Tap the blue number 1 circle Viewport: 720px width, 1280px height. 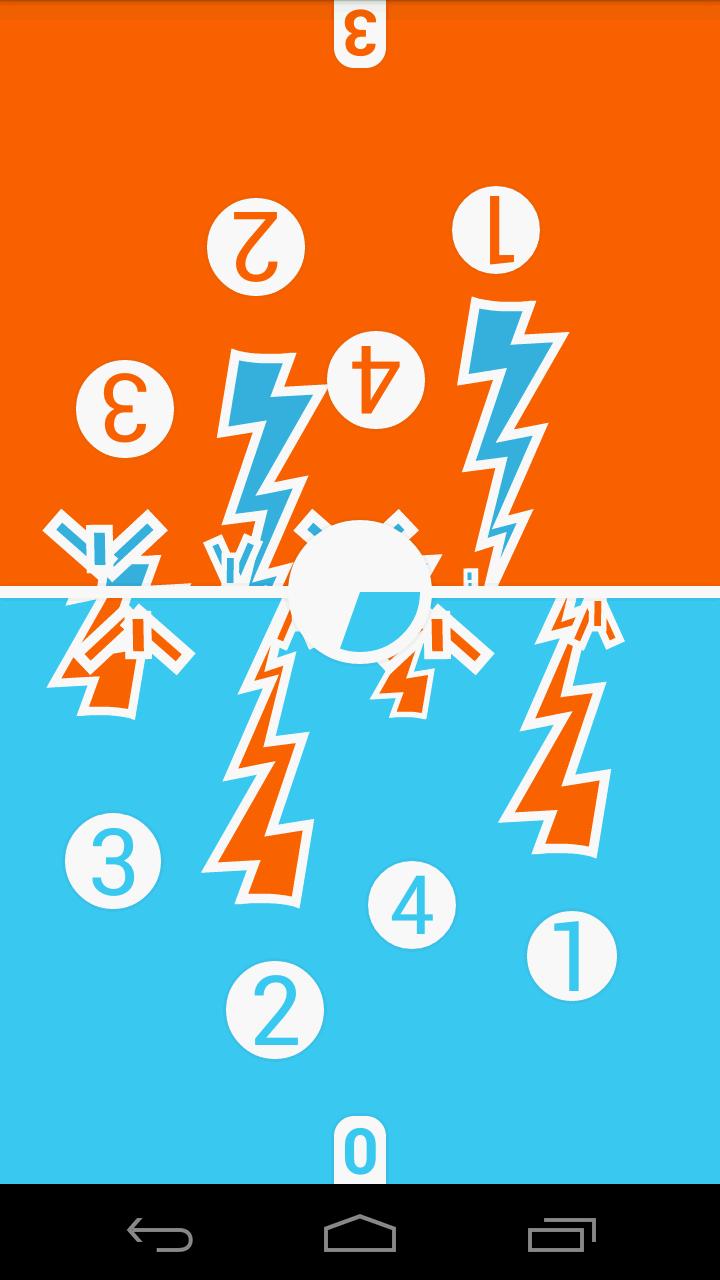pyautogui.click(x=572, y=956)
